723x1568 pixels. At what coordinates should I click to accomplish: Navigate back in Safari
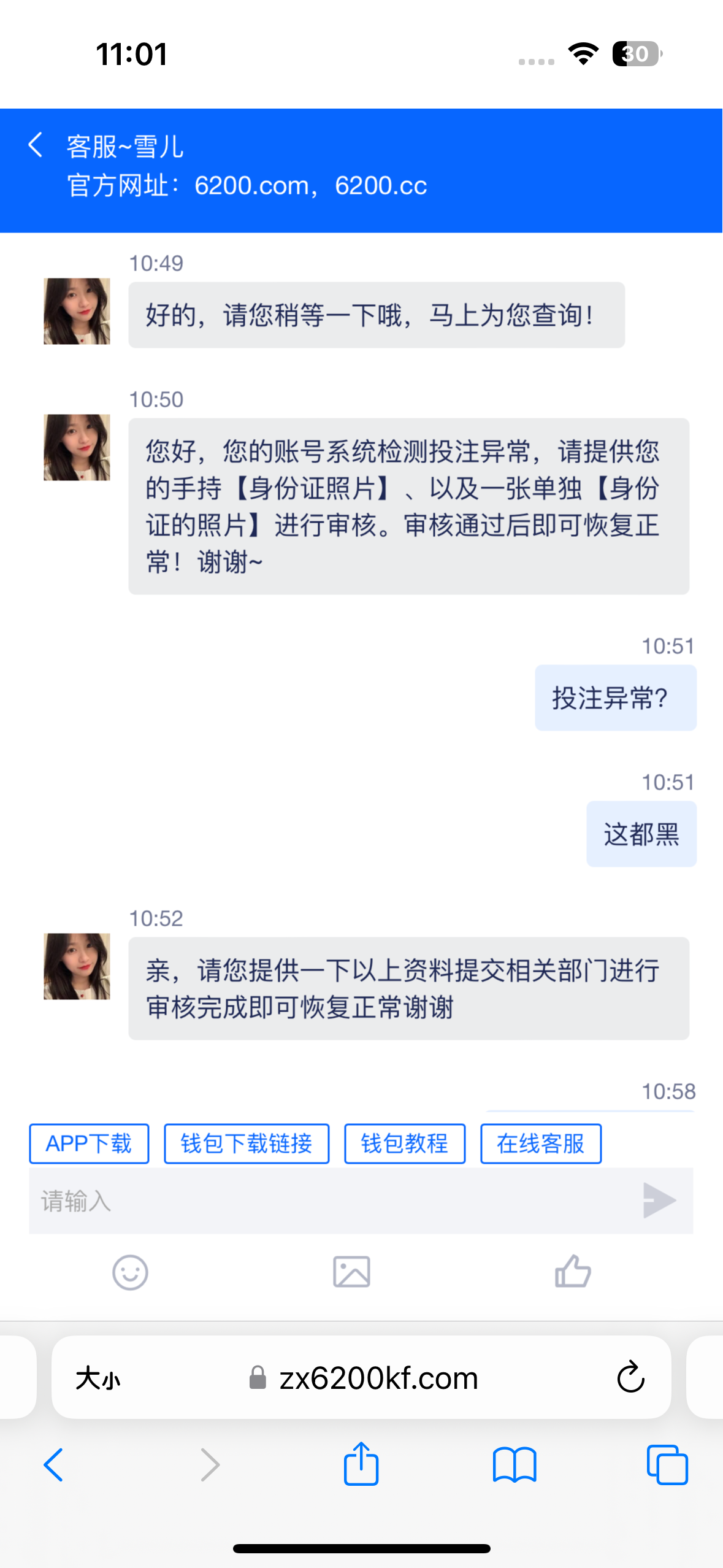pyautogui.click(x=53, y=1465)
